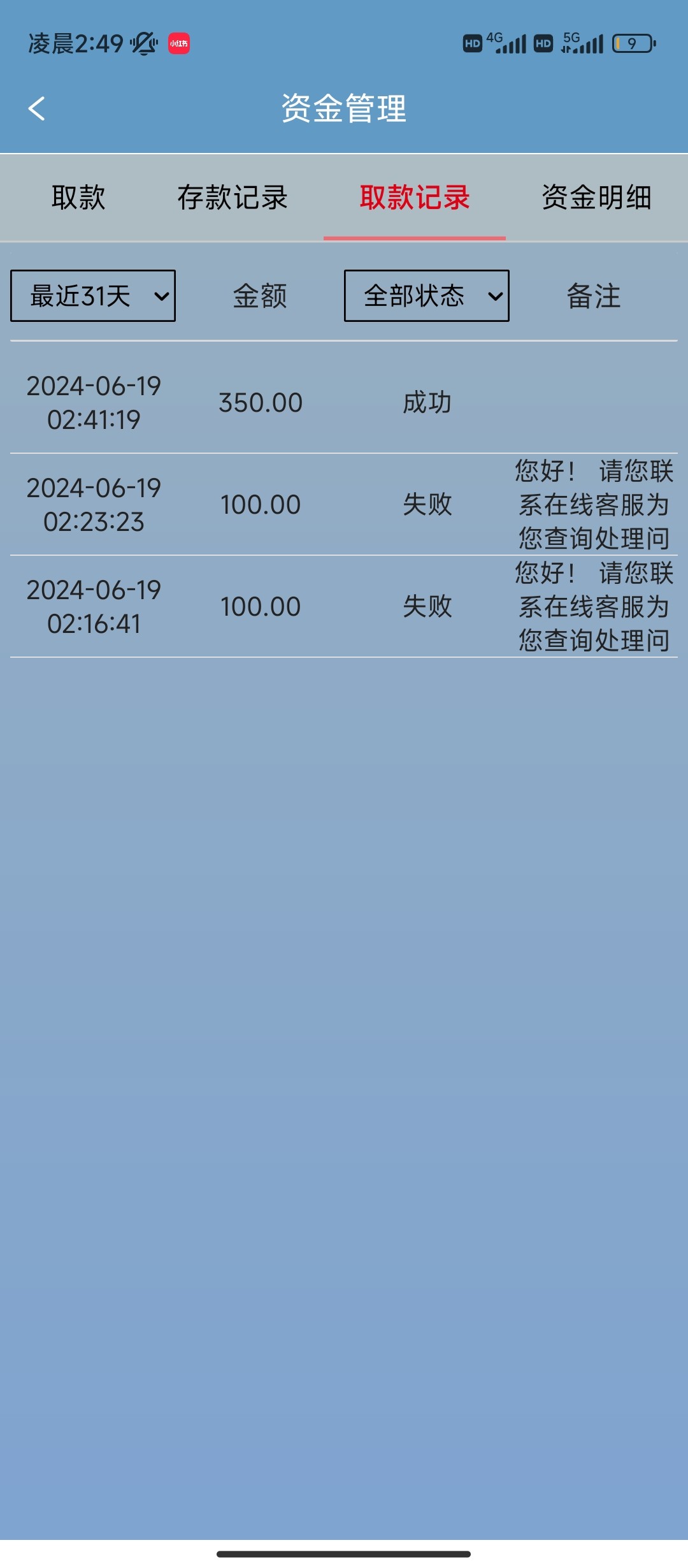Switch to the 取款 tab
This screenshot has height=1568, width=688.
tap(78, 198)
